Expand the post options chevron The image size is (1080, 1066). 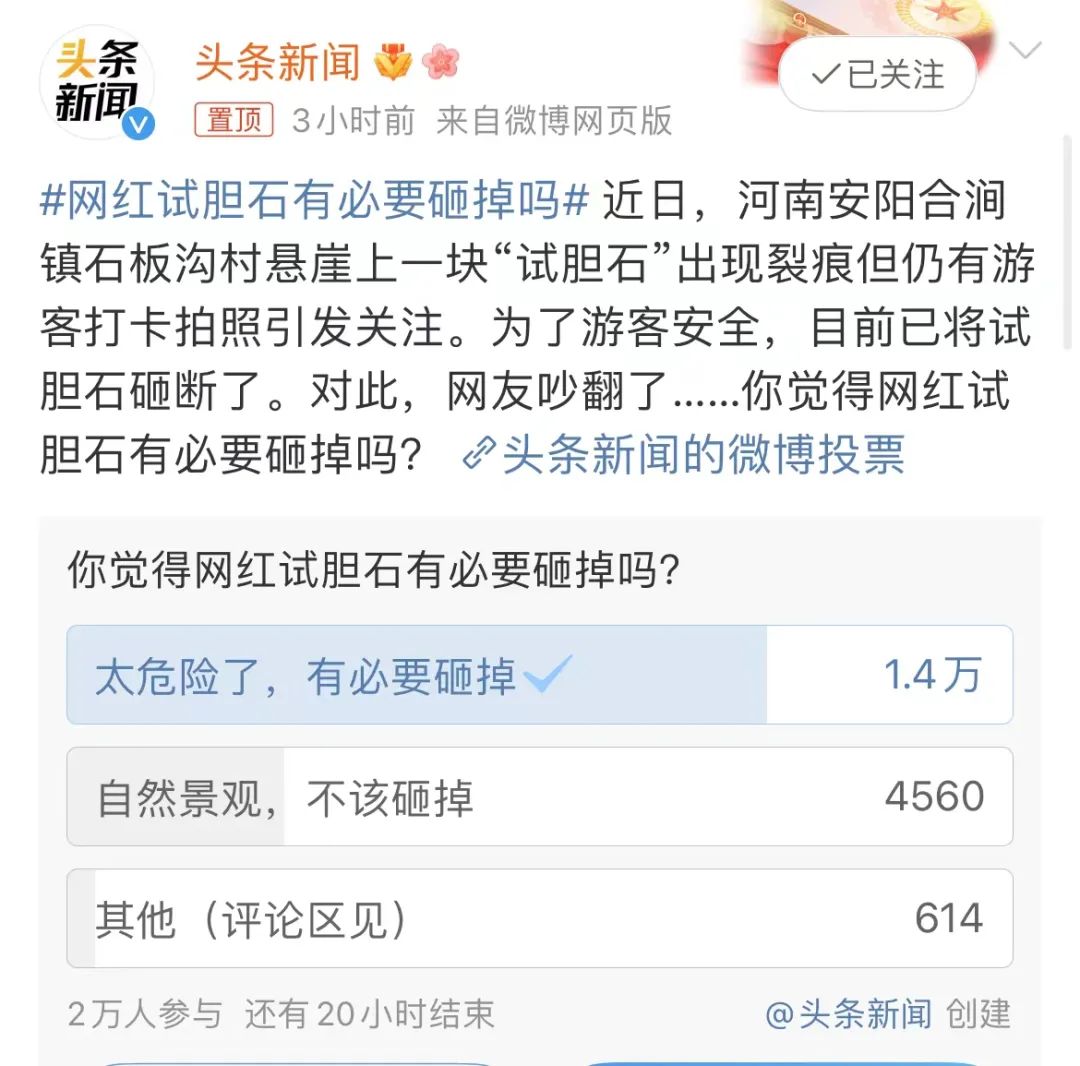(1026, 49)
